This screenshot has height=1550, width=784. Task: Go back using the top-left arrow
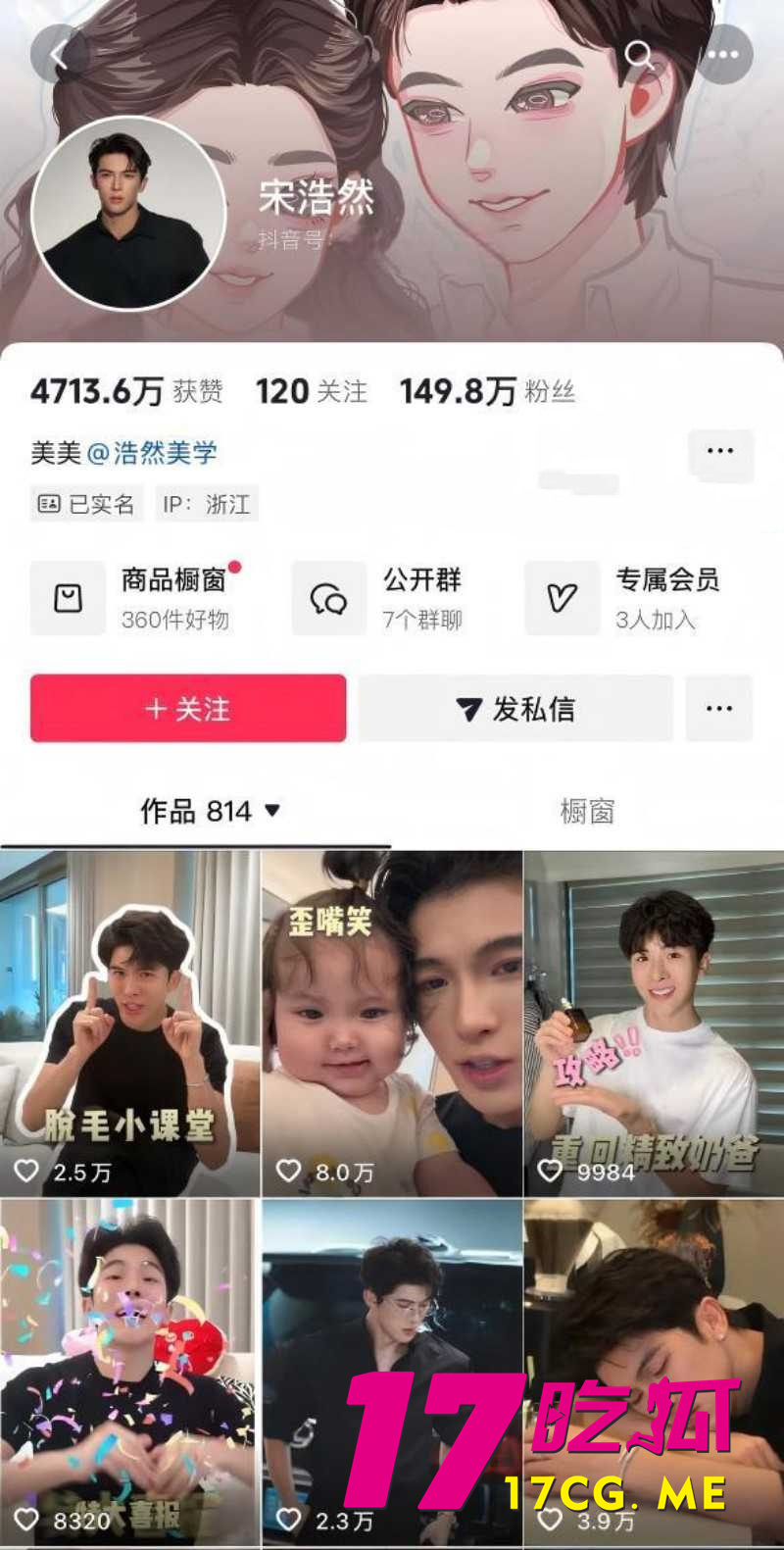coord(59,55)
